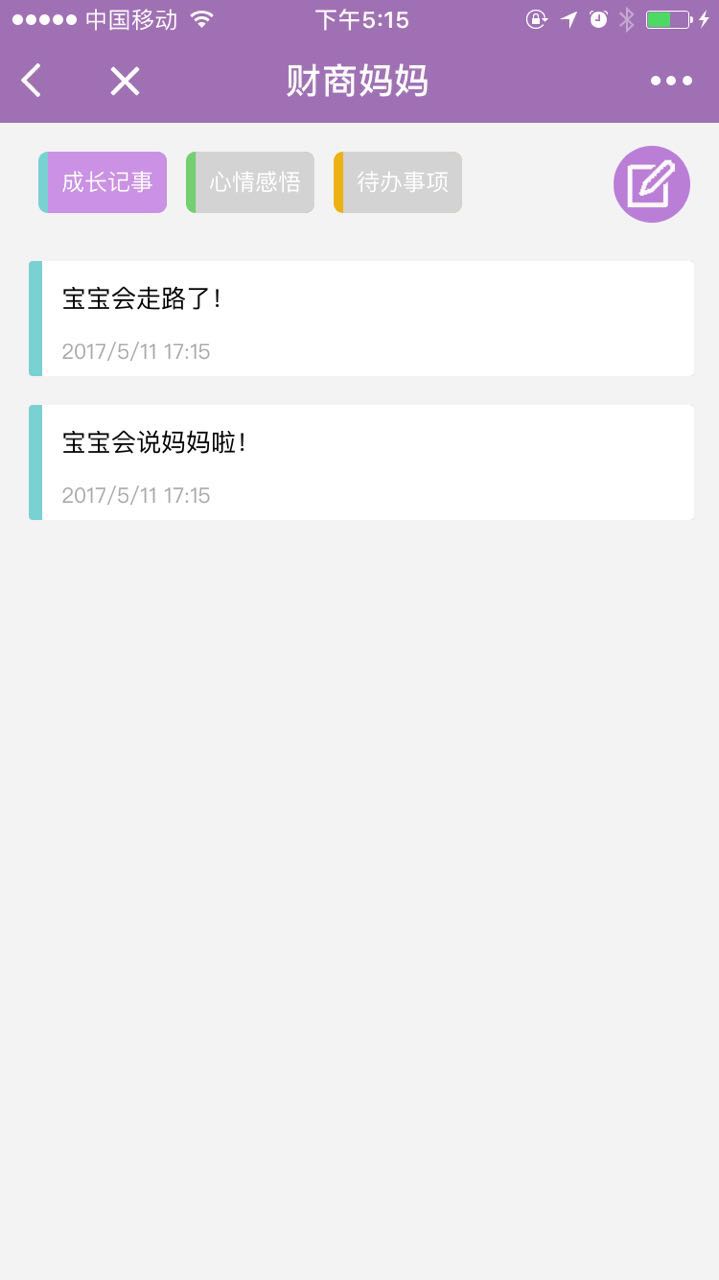
Task: Switch to the 待办事项 tab
Action: click(x=398, y=182)
